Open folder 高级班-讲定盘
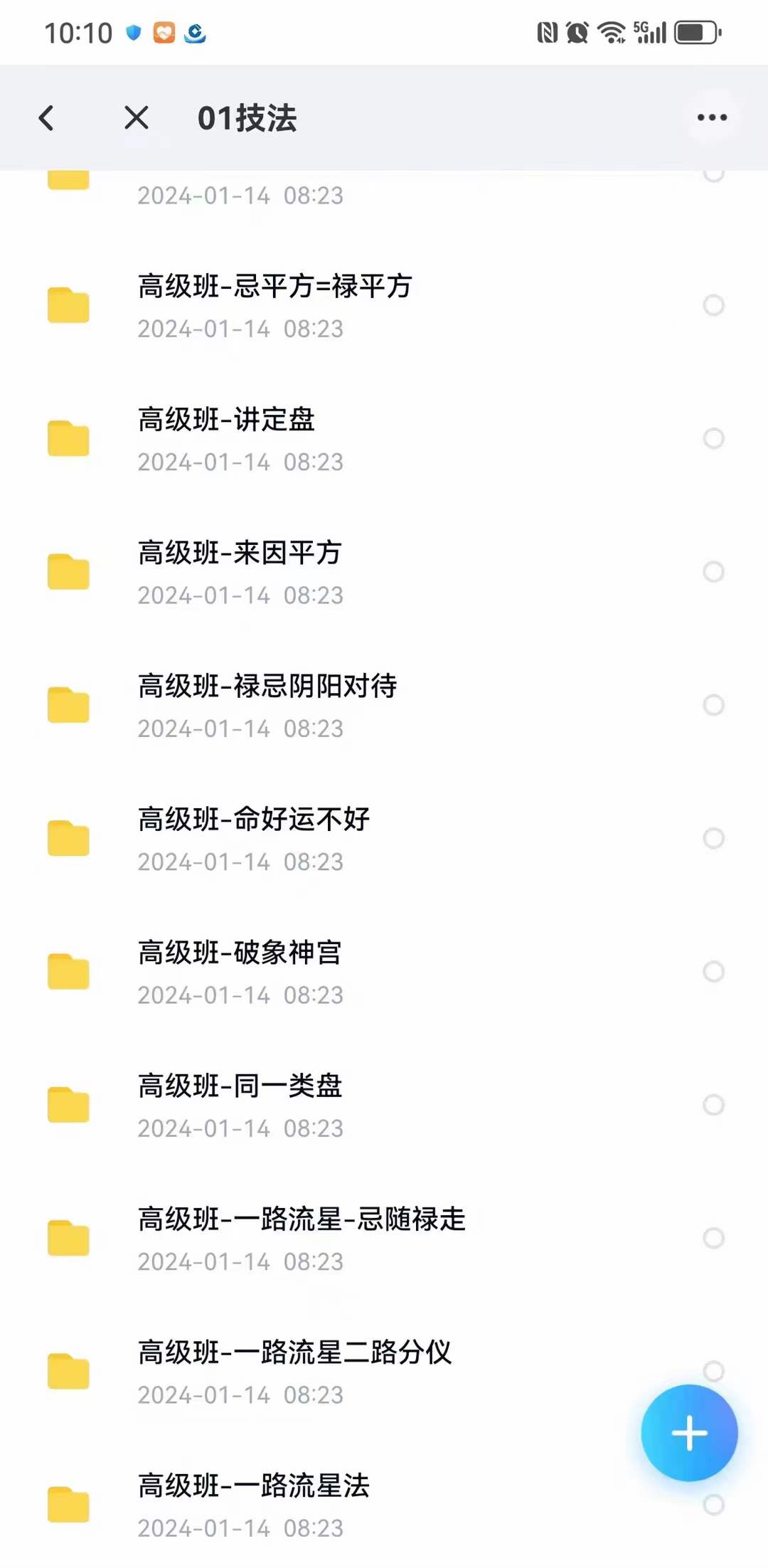This screenshot has height=1568, width=768. pos(384,439)
